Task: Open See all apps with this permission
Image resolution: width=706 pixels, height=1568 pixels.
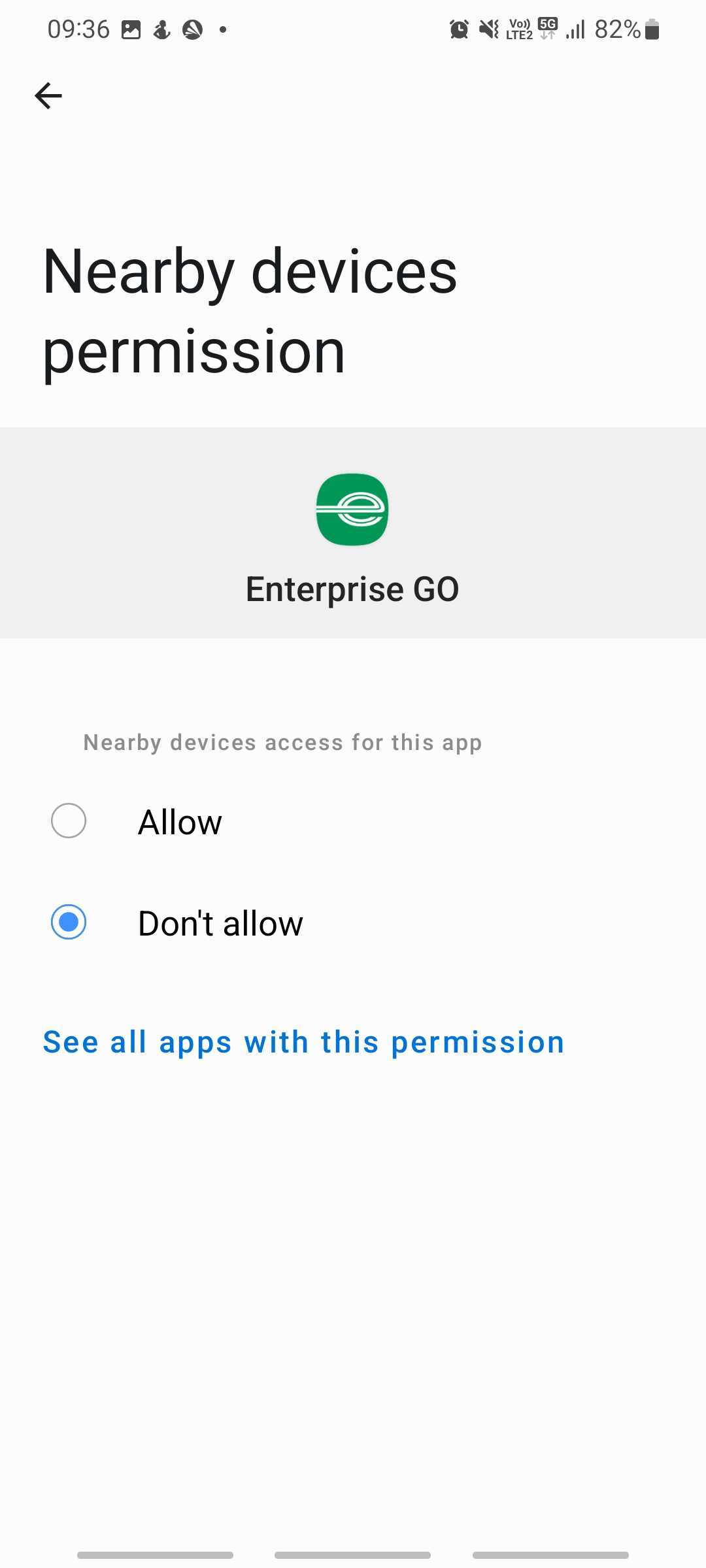Action: click(x=303, y=1041)
